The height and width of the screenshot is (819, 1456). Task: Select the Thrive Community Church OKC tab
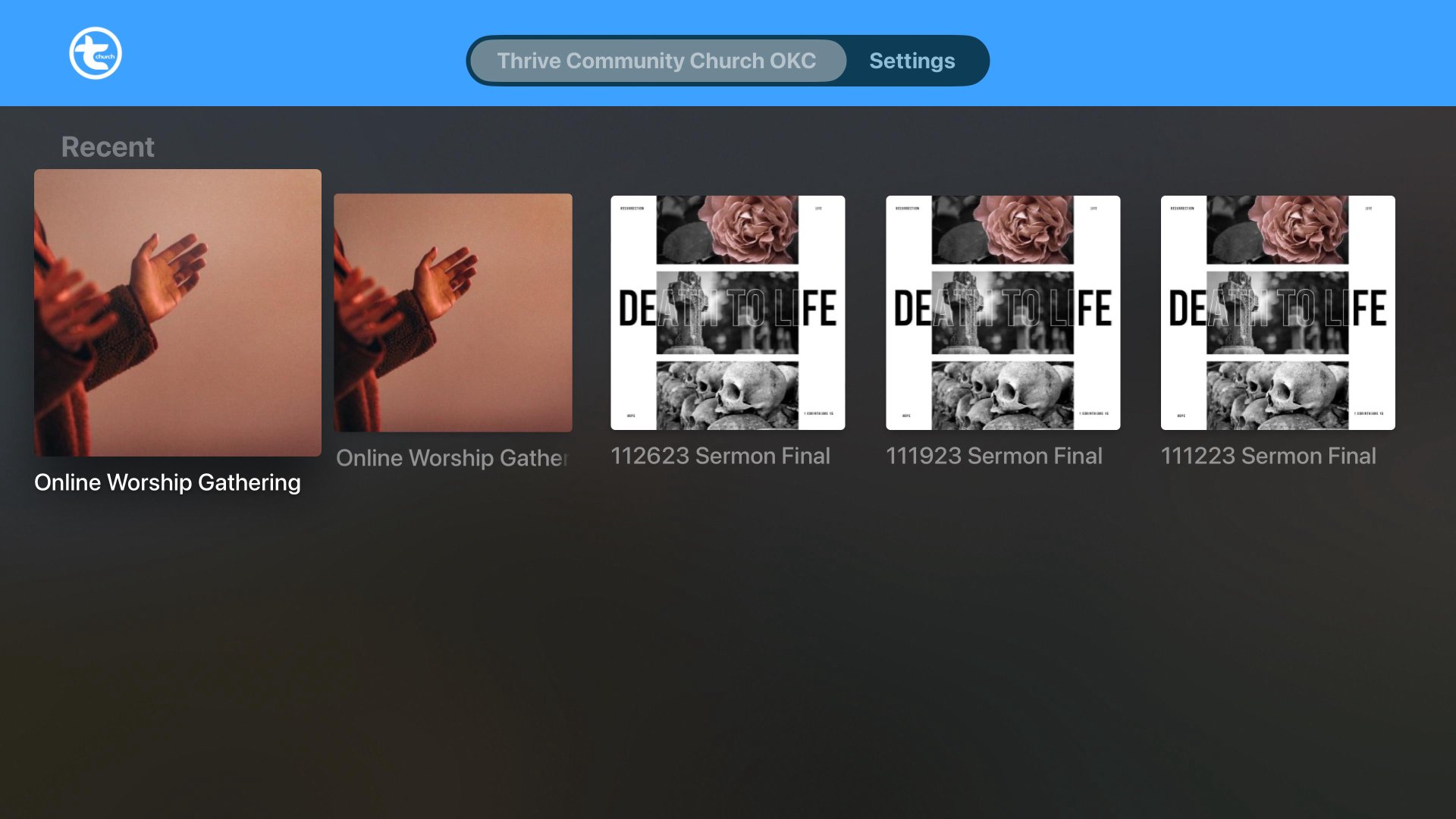[657, 61]
